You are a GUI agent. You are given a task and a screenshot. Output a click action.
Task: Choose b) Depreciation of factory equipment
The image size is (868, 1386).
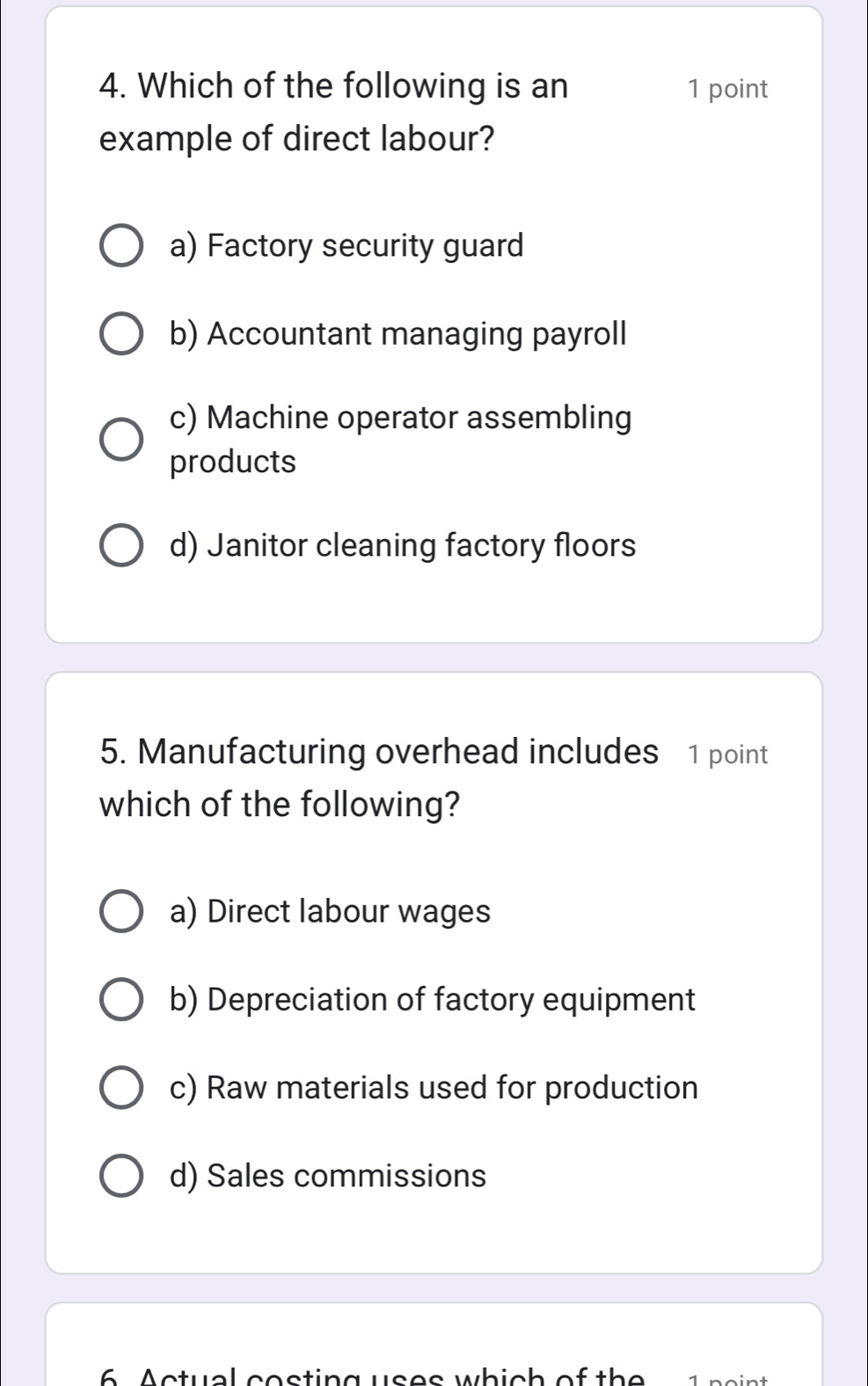click(x=120, y=1000)
